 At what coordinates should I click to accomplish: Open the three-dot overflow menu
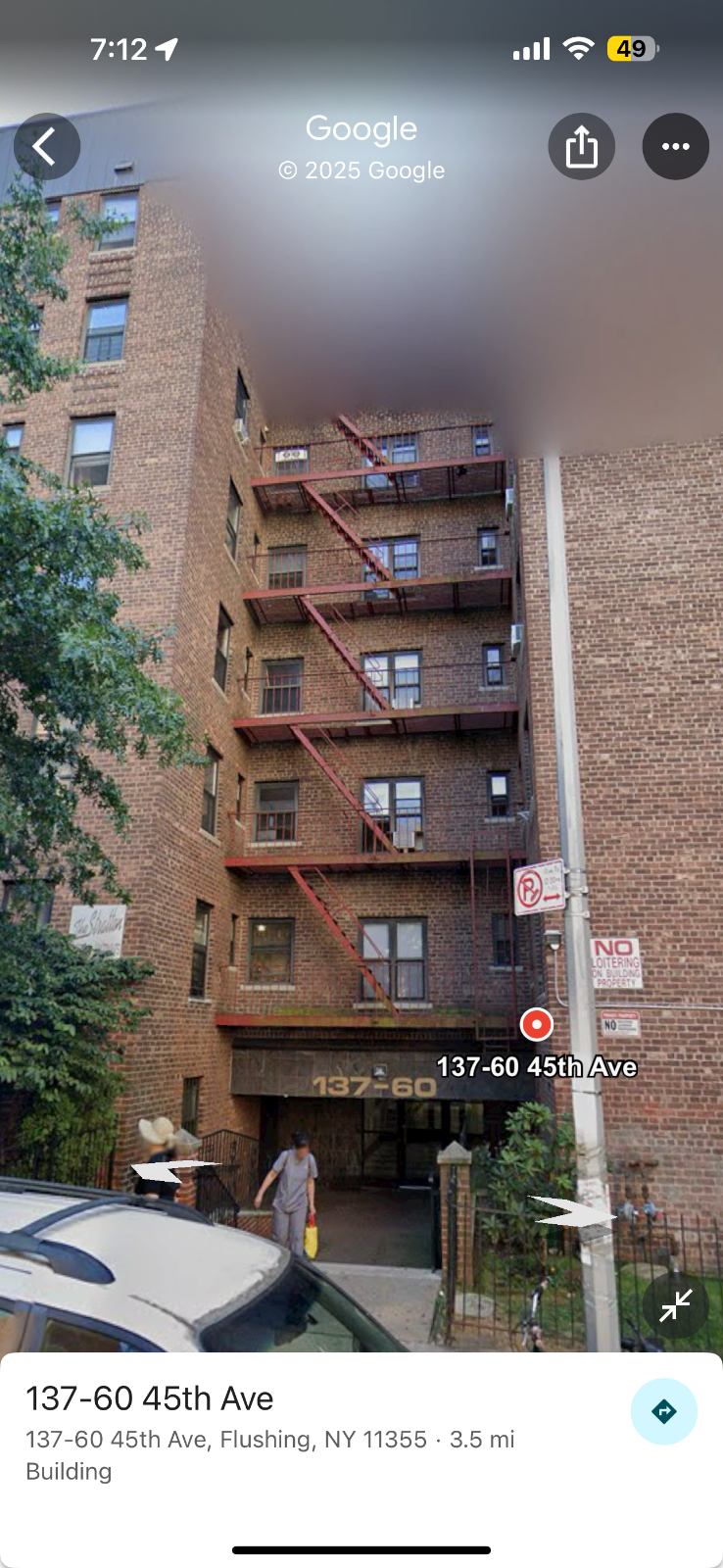[675, 147]
